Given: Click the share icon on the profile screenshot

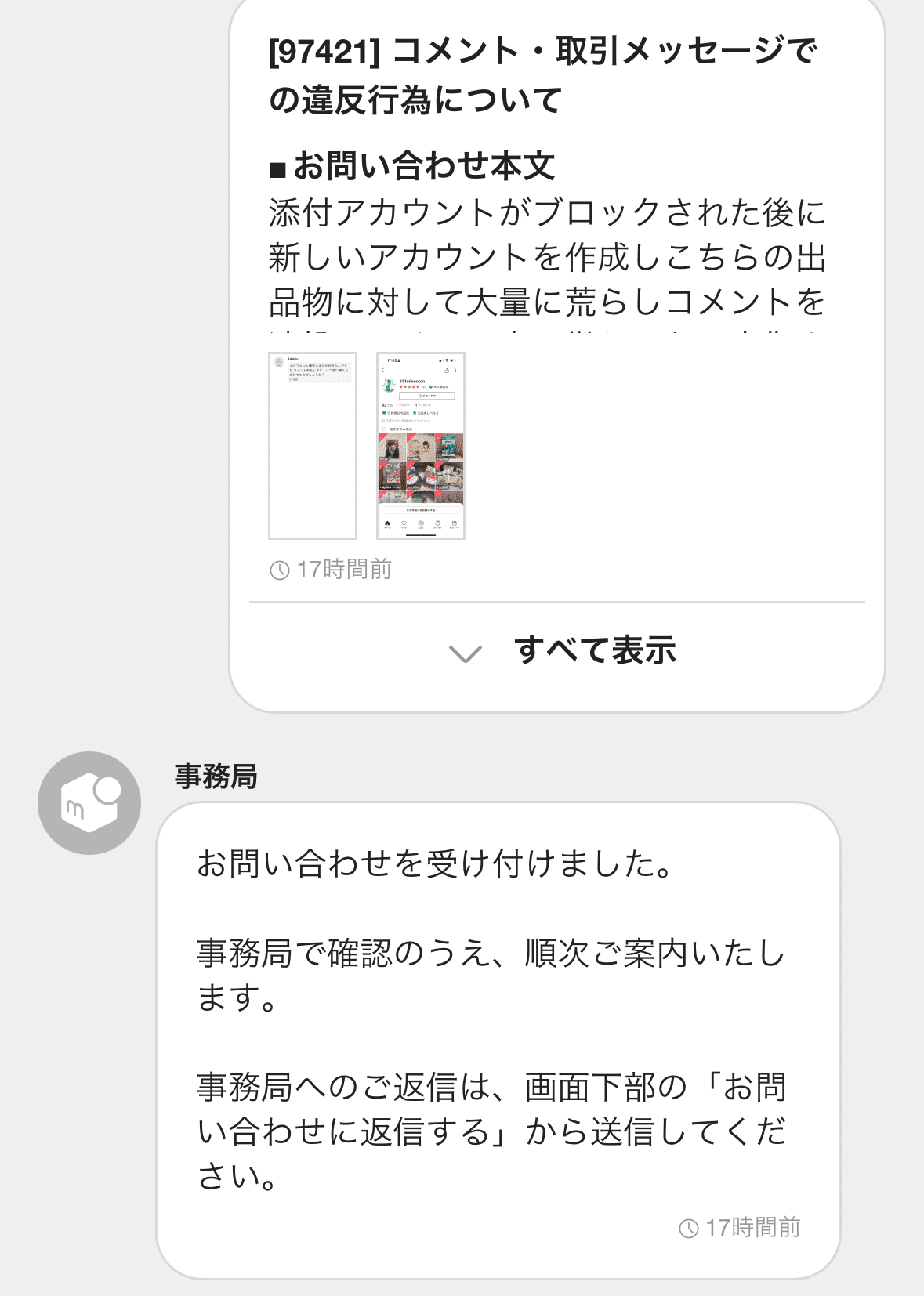Looking at the screenshot, I should [447, 371].
